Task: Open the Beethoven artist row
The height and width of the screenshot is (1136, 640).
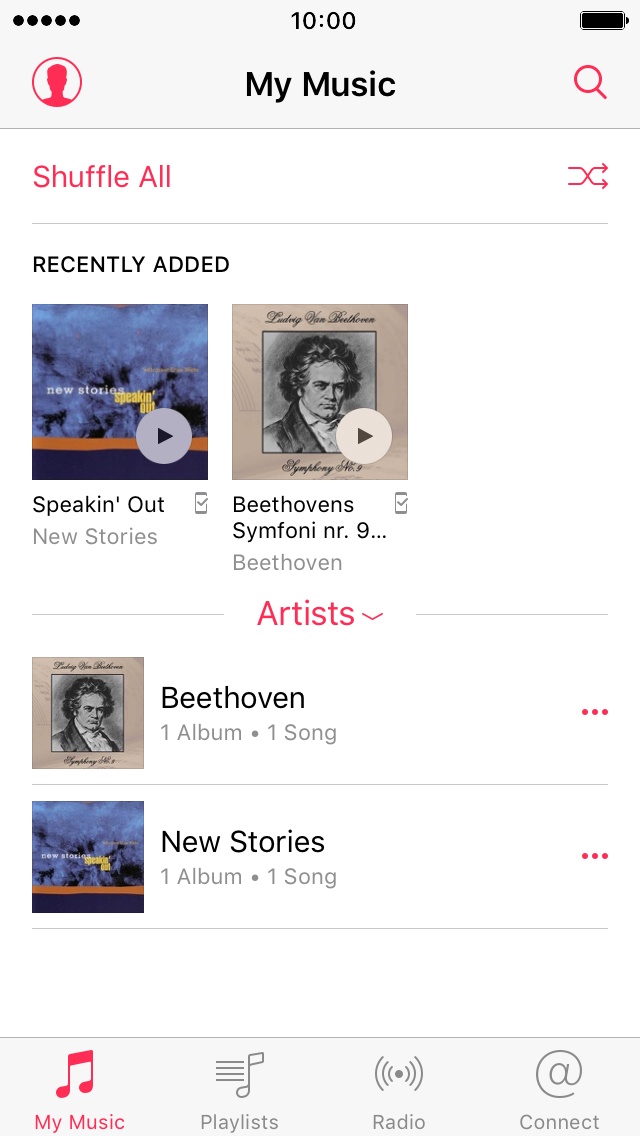Action: pyautogui.click(x=300, y=713)
